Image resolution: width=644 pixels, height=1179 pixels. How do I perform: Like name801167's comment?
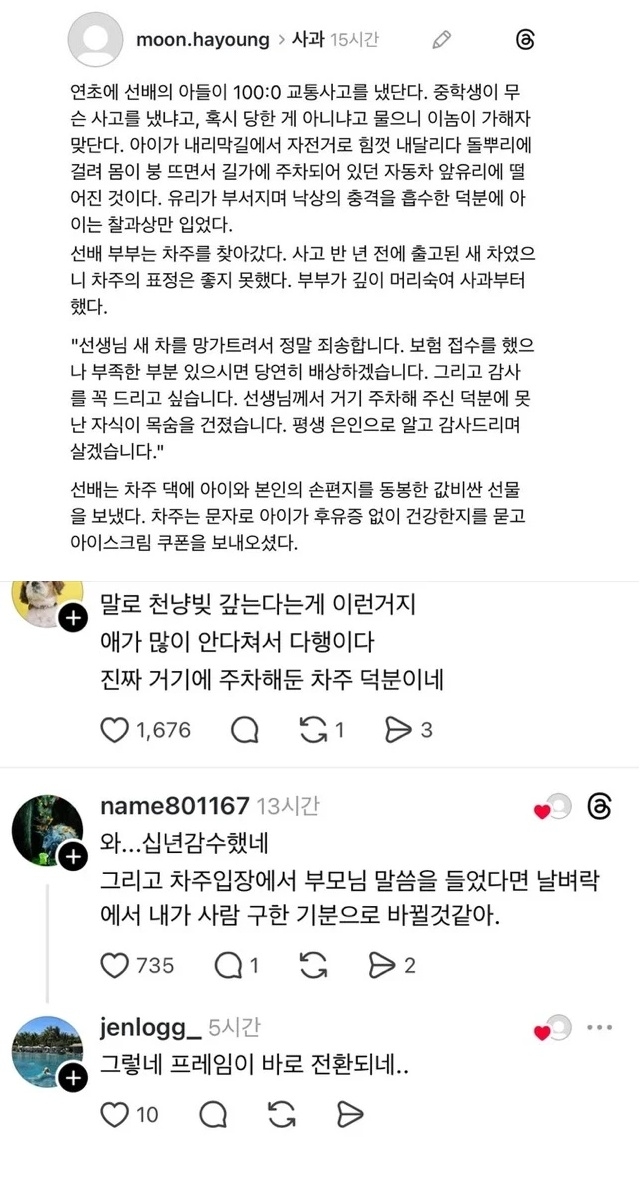pyautogui.click(x=116, y=965)
